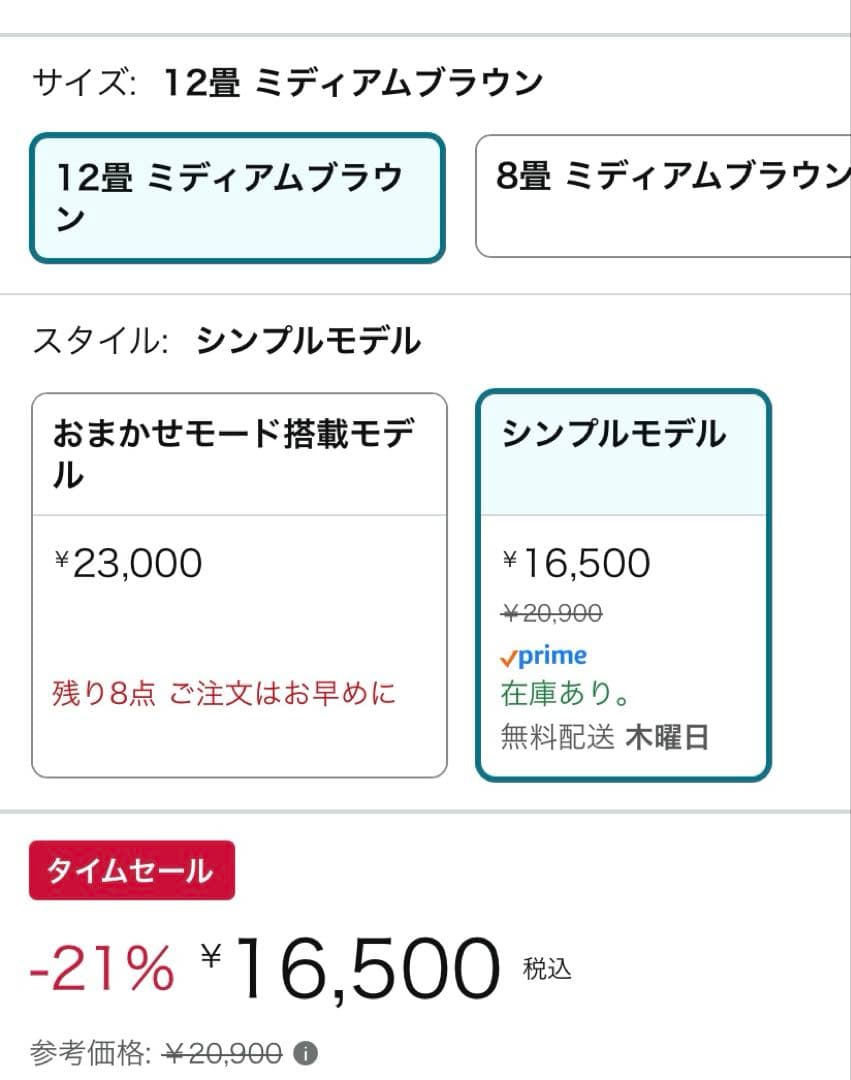Image resolution: width=851 pixels, height=1080 pixels.
Task: Click the ¥16,500 price inside シンプルモデル card
Action: pyautogui.click(x=578, y=562)
